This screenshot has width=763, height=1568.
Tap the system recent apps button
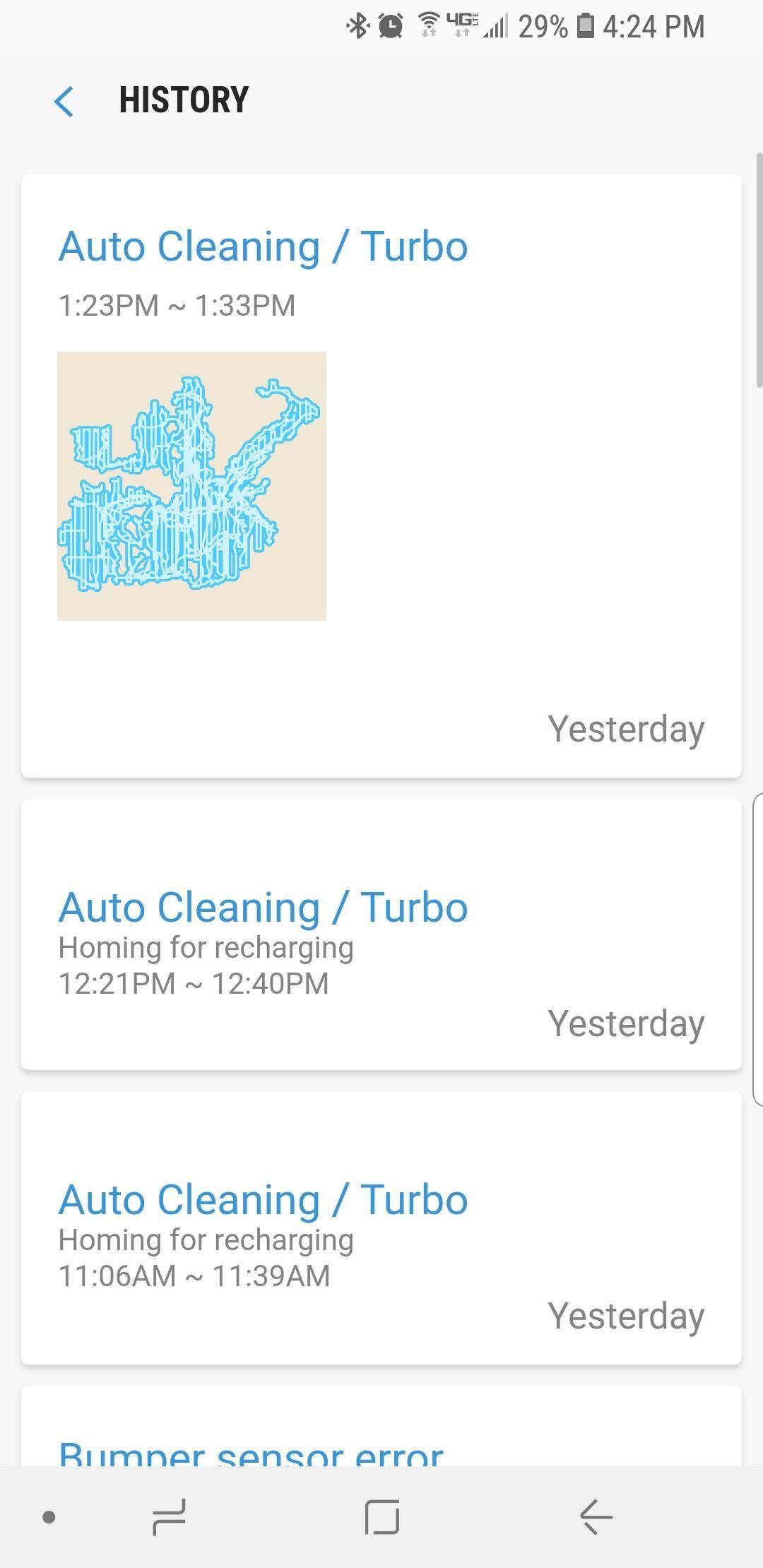(169, 1516)
